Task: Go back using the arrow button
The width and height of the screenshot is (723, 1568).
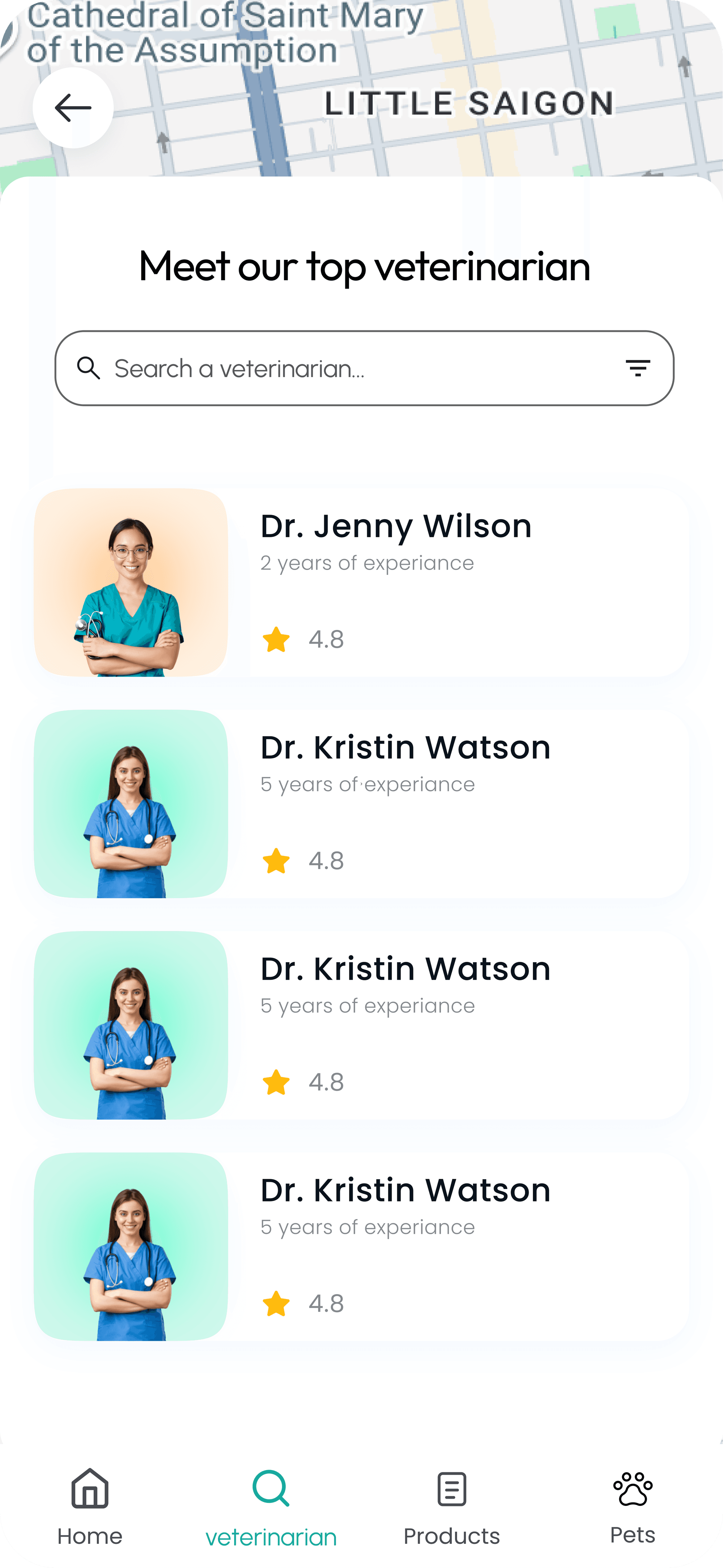Action: 73,108
